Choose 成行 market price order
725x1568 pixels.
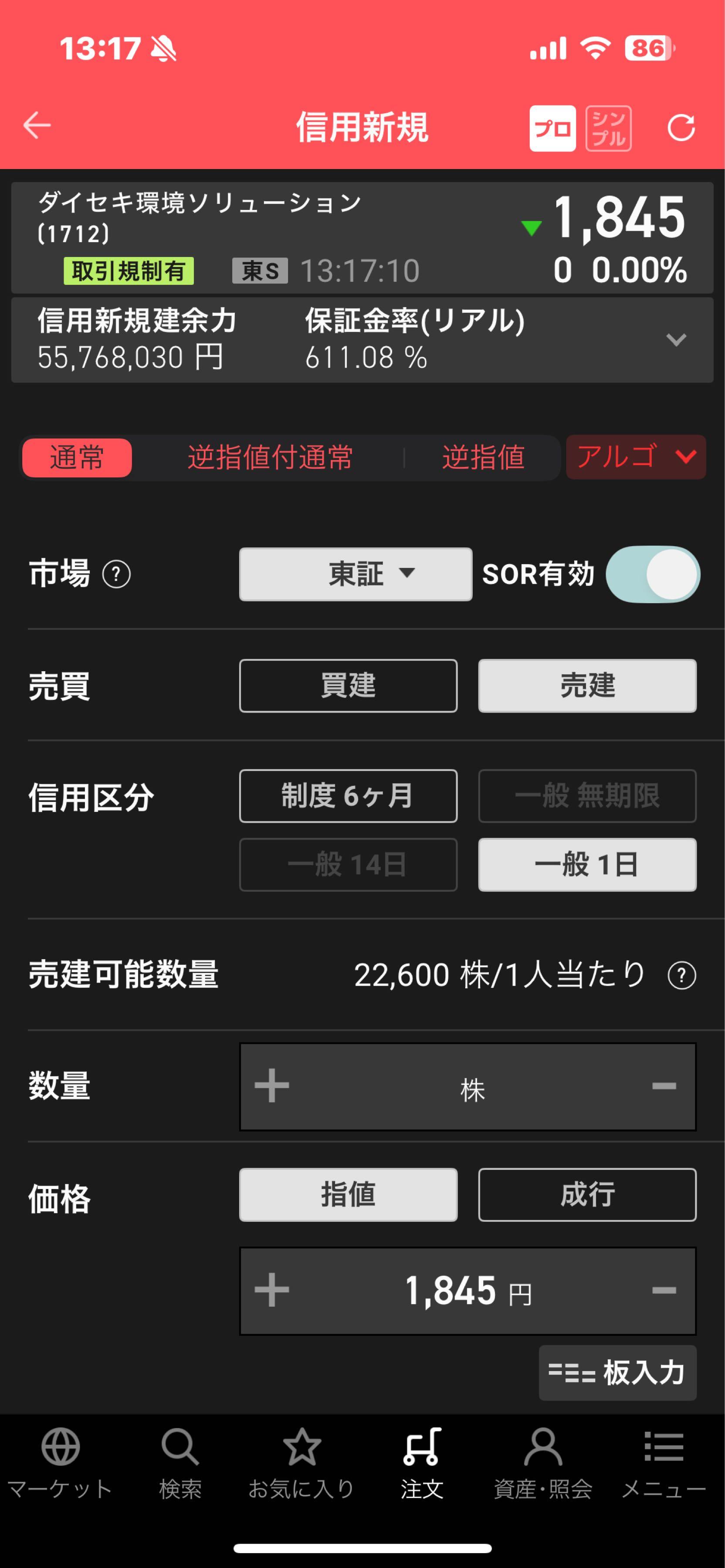586,1194
